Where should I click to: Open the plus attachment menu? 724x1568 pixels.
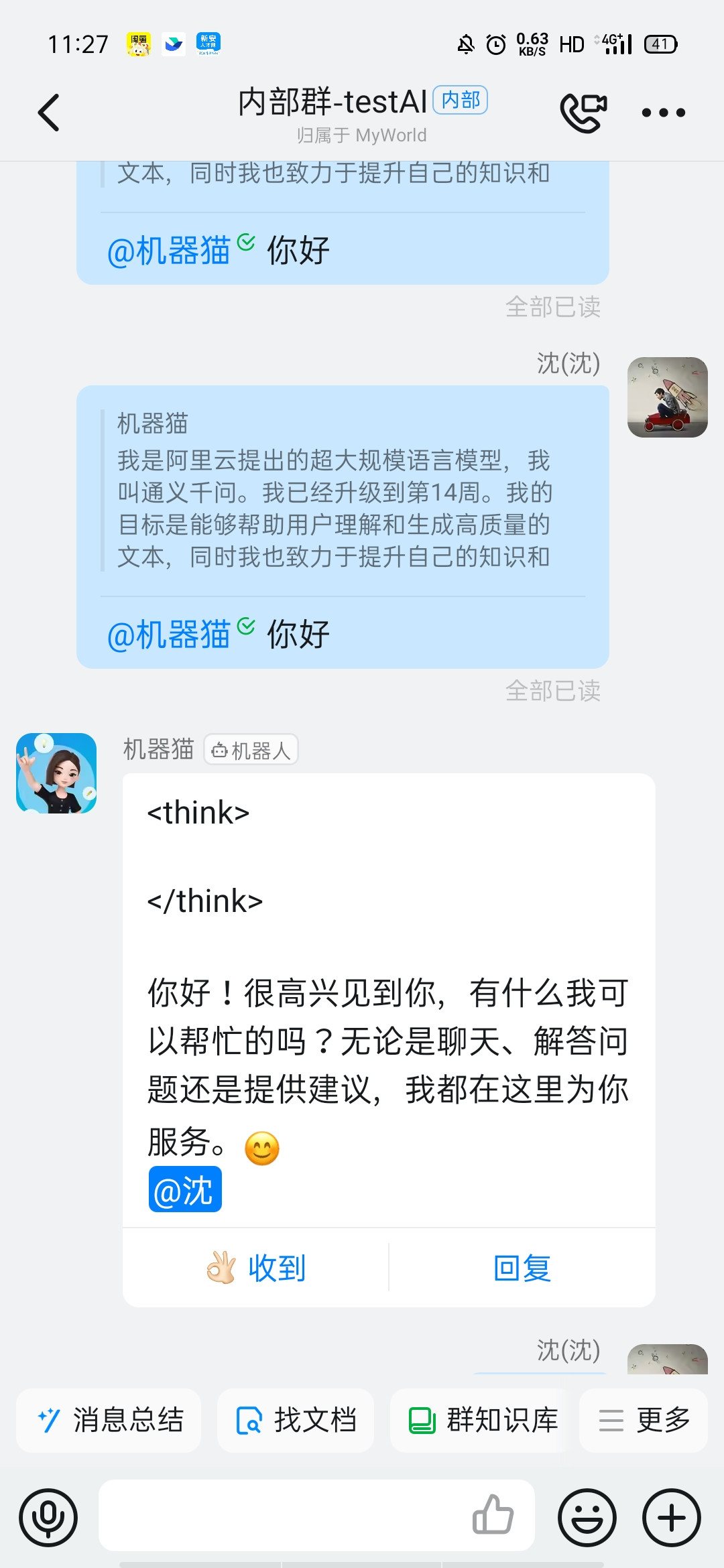672,1518
